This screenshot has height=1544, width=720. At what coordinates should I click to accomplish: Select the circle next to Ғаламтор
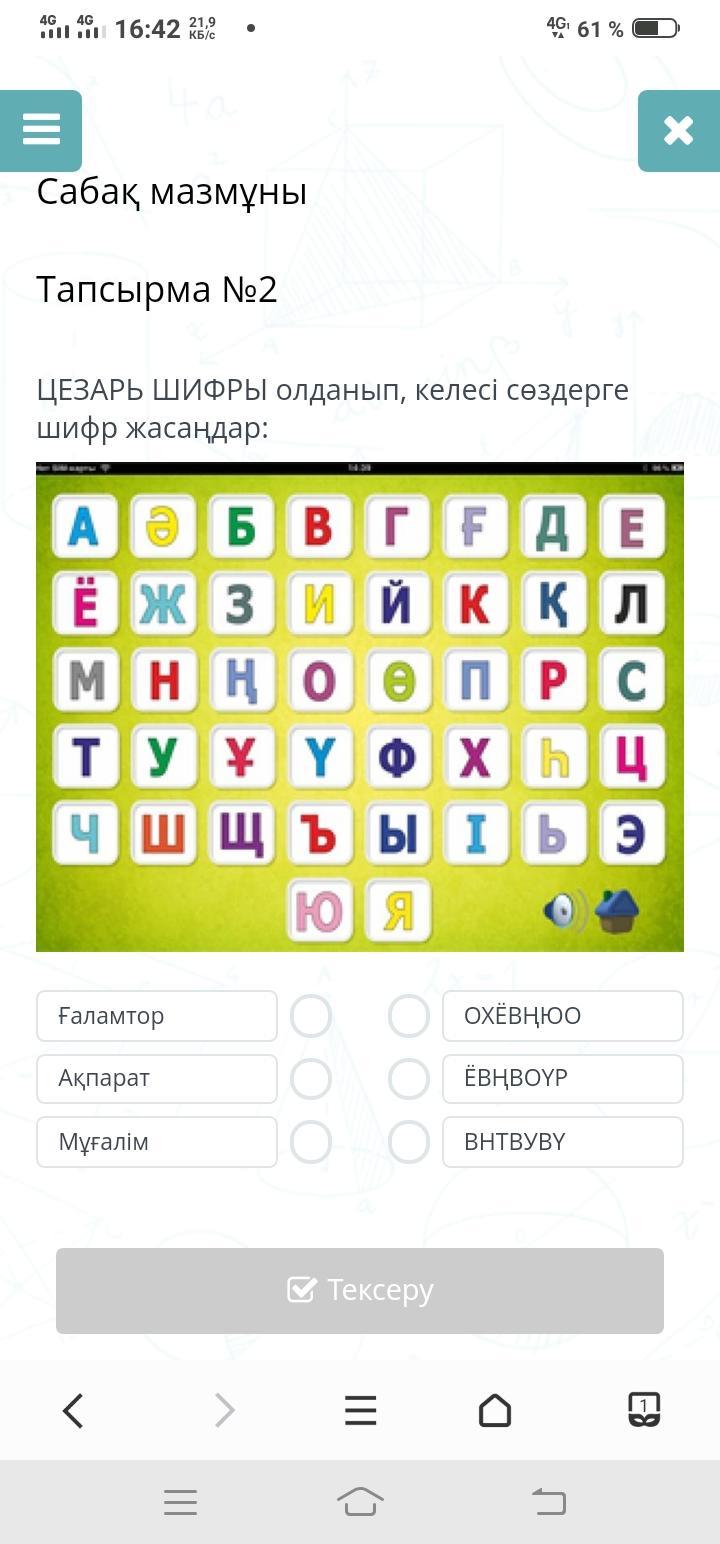(311, 1016)
